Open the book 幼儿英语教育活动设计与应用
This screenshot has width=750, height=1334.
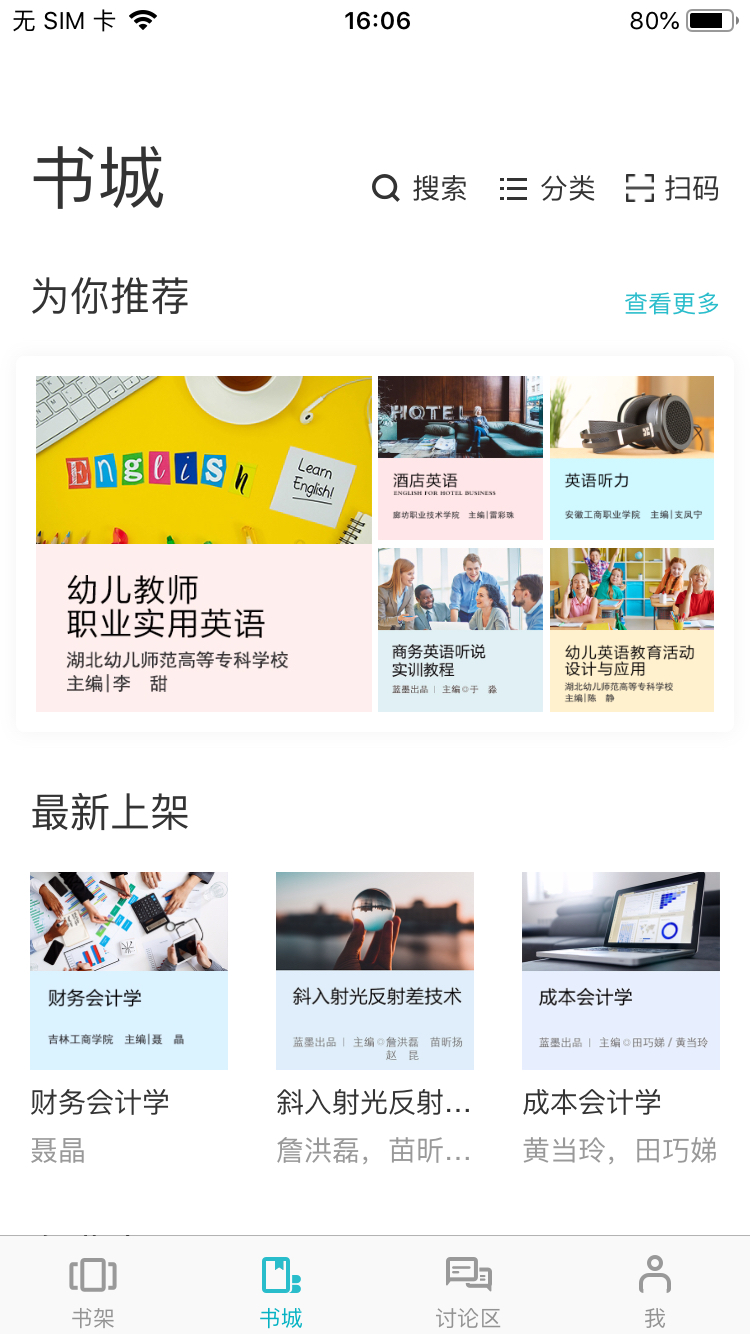tap(632, 629)
